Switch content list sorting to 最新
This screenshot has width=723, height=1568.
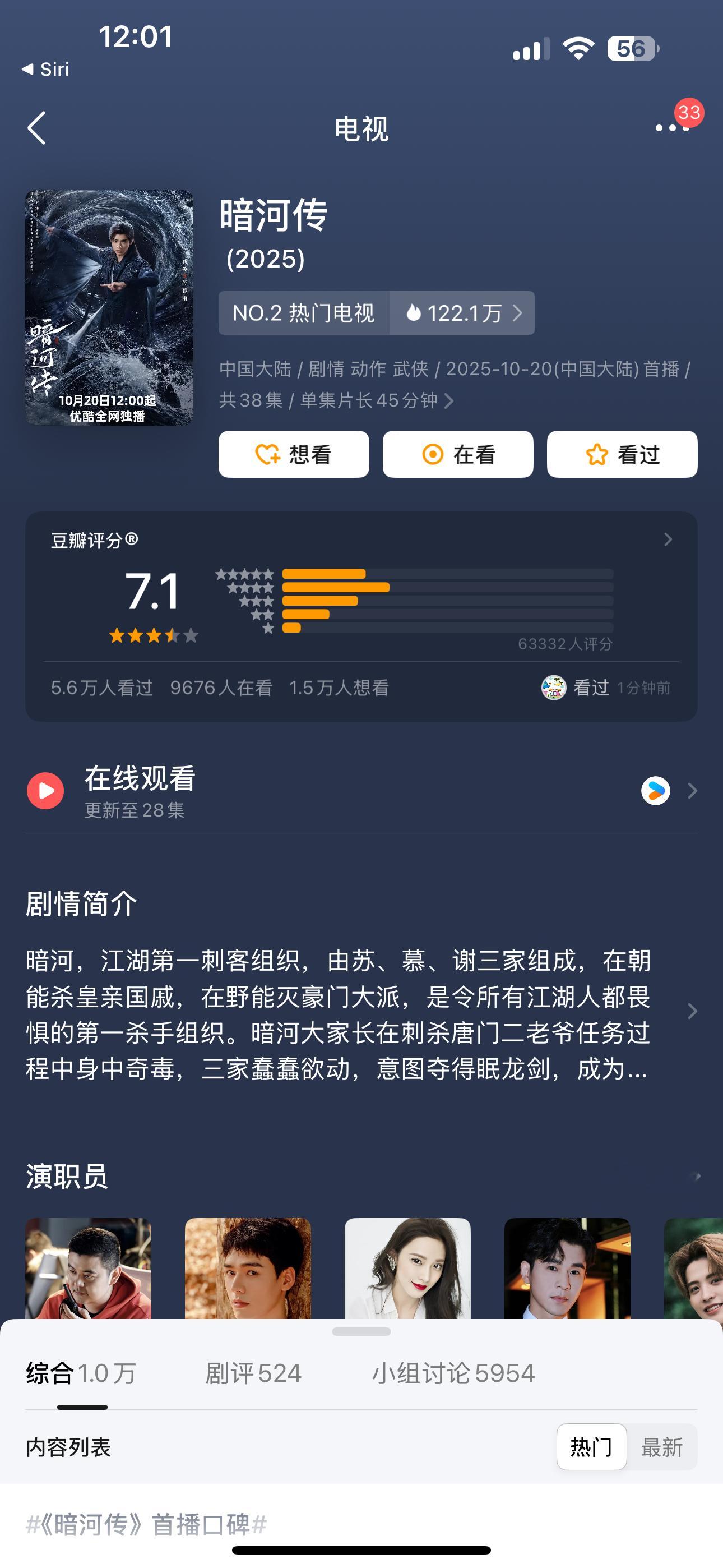662,1447
